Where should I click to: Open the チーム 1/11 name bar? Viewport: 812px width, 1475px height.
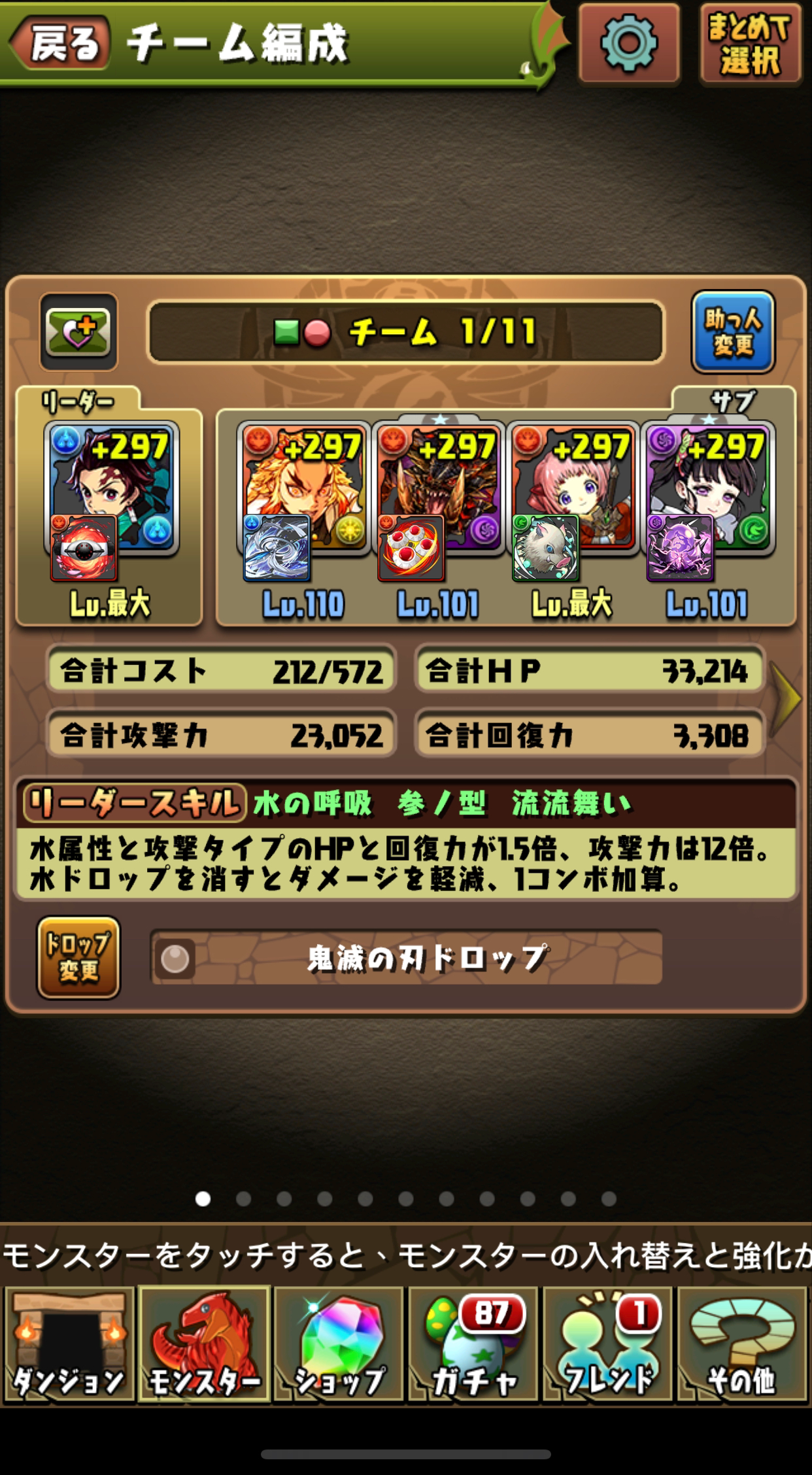407,332
